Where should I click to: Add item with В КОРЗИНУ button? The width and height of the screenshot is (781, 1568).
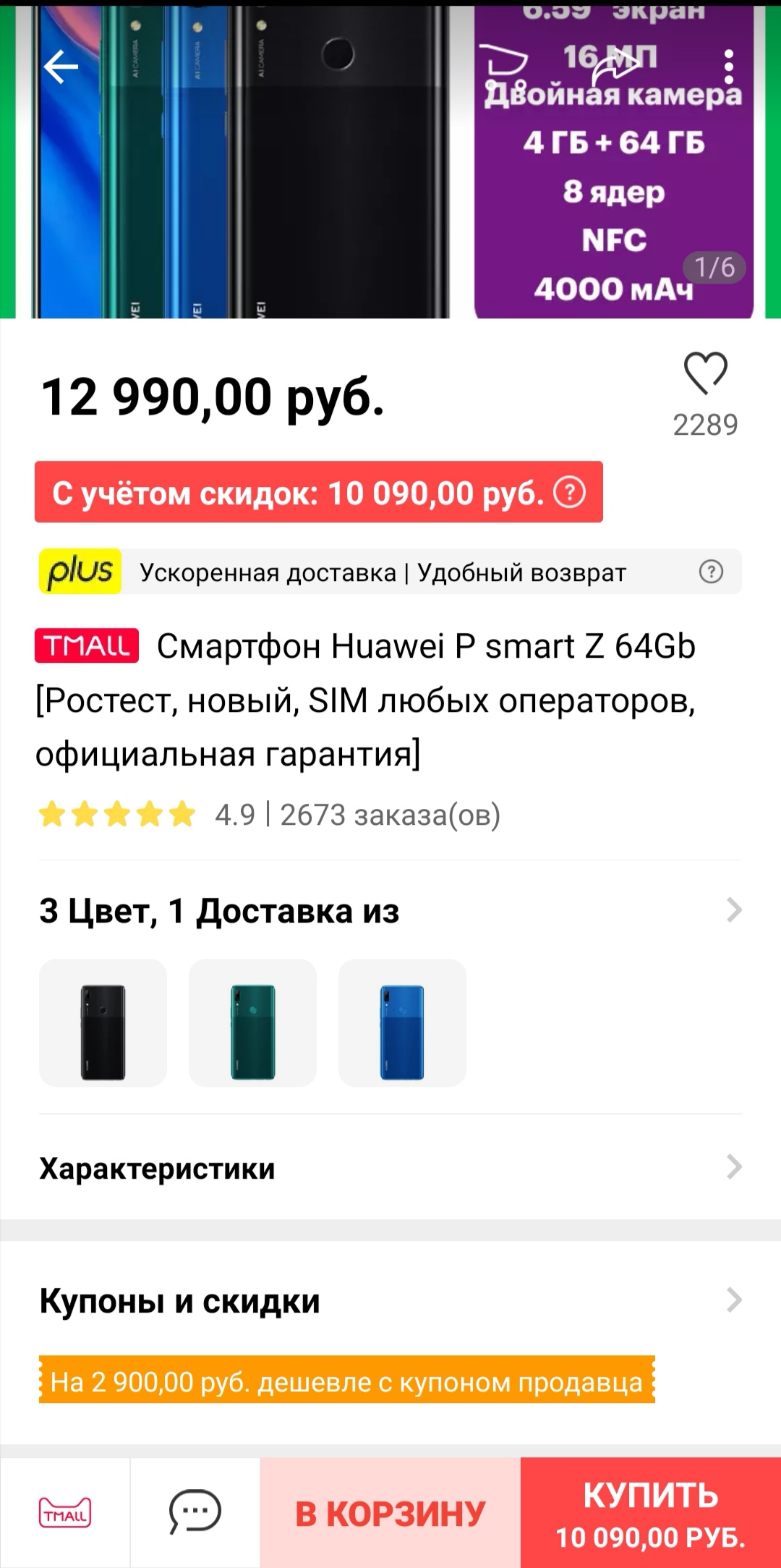pos(390,1513)
